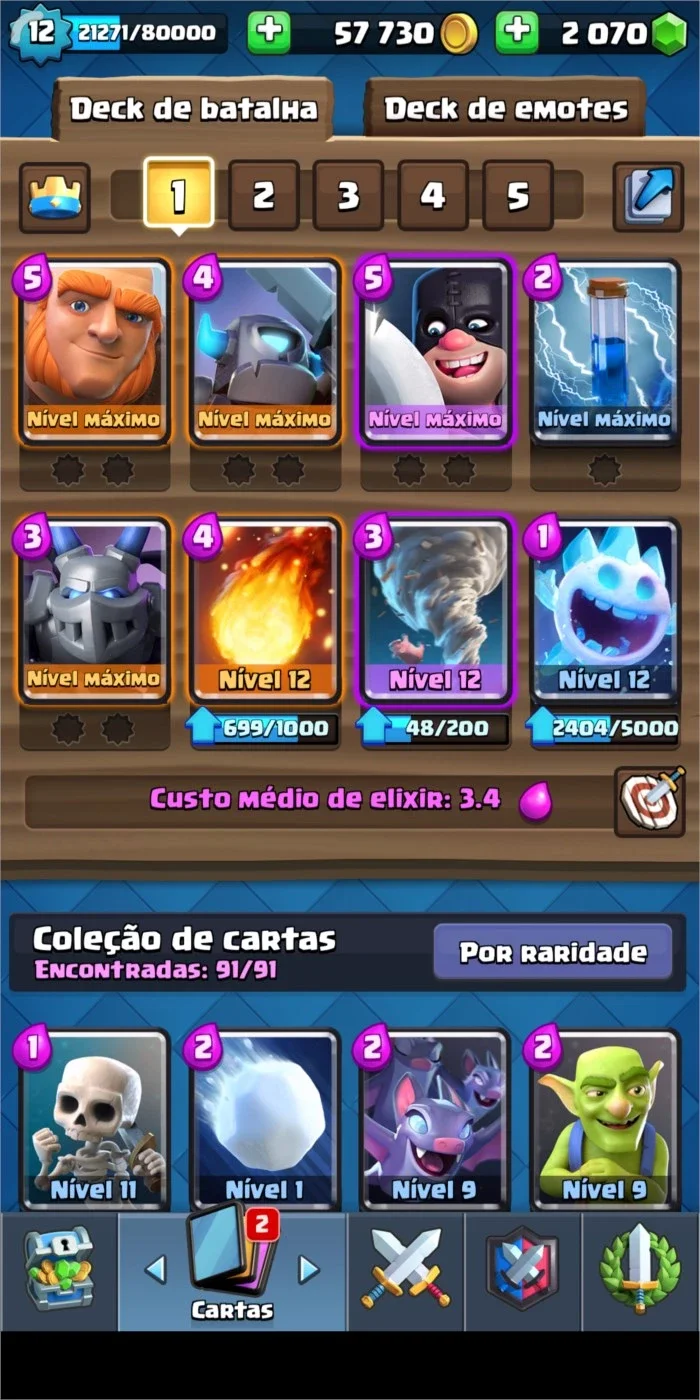Select deck slot 4
The height and width of the screenshot is (1400, 700).
432,195
